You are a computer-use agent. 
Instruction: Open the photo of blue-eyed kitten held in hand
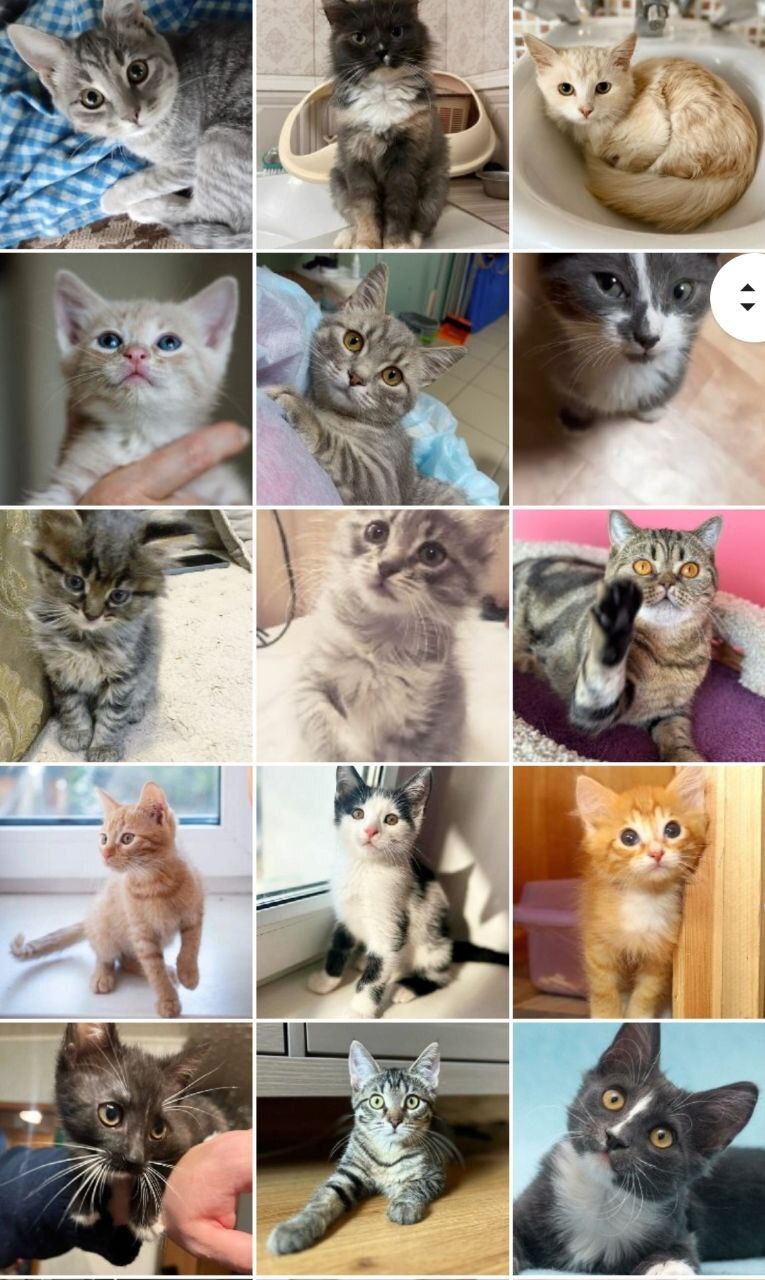[x=126, y=378]
